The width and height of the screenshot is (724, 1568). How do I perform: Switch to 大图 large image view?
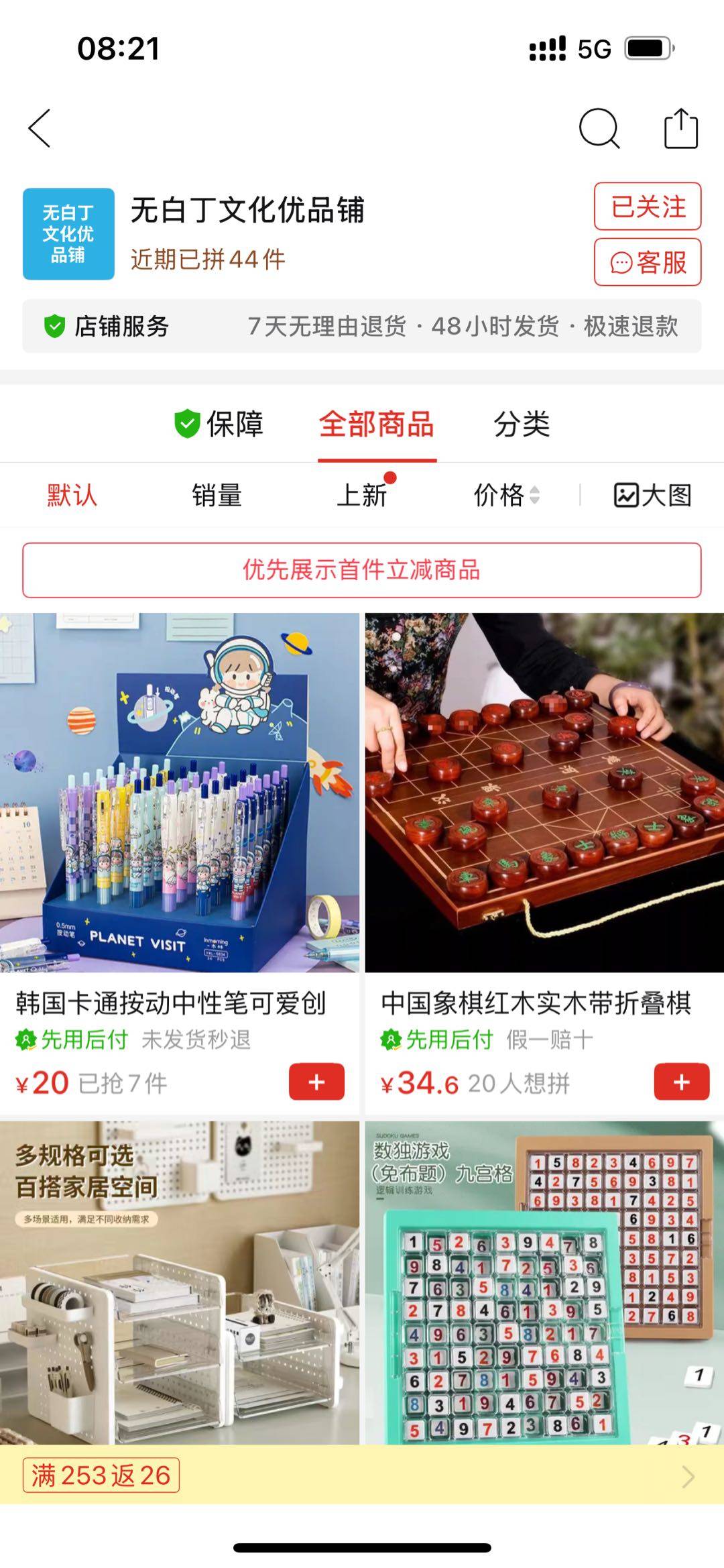point(652,496)
